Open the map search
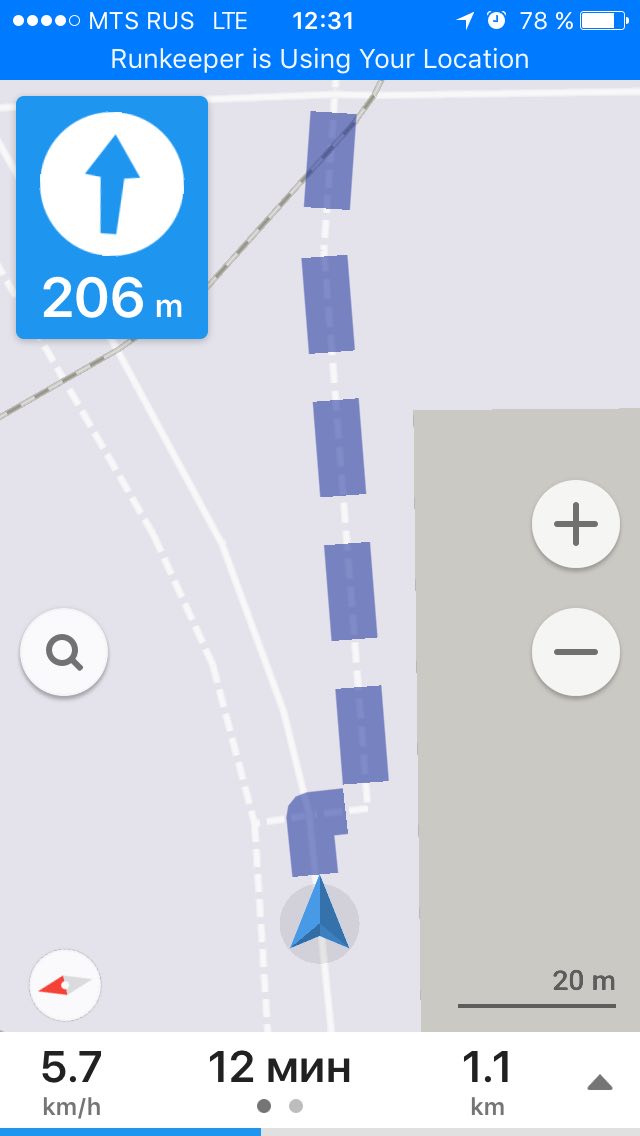Screen dimensions: 640x1136 pos(64,652)
